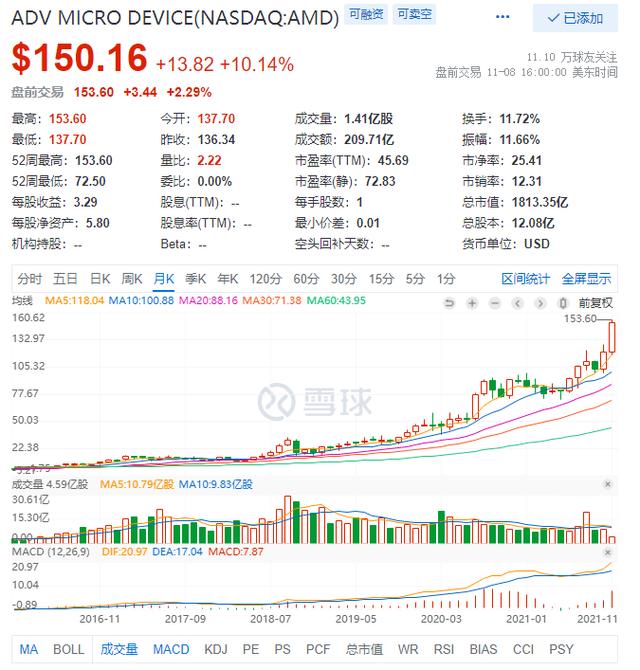Open 区间统计 range statistics
This screenshot has width=640, height=670.
point(525,279)
